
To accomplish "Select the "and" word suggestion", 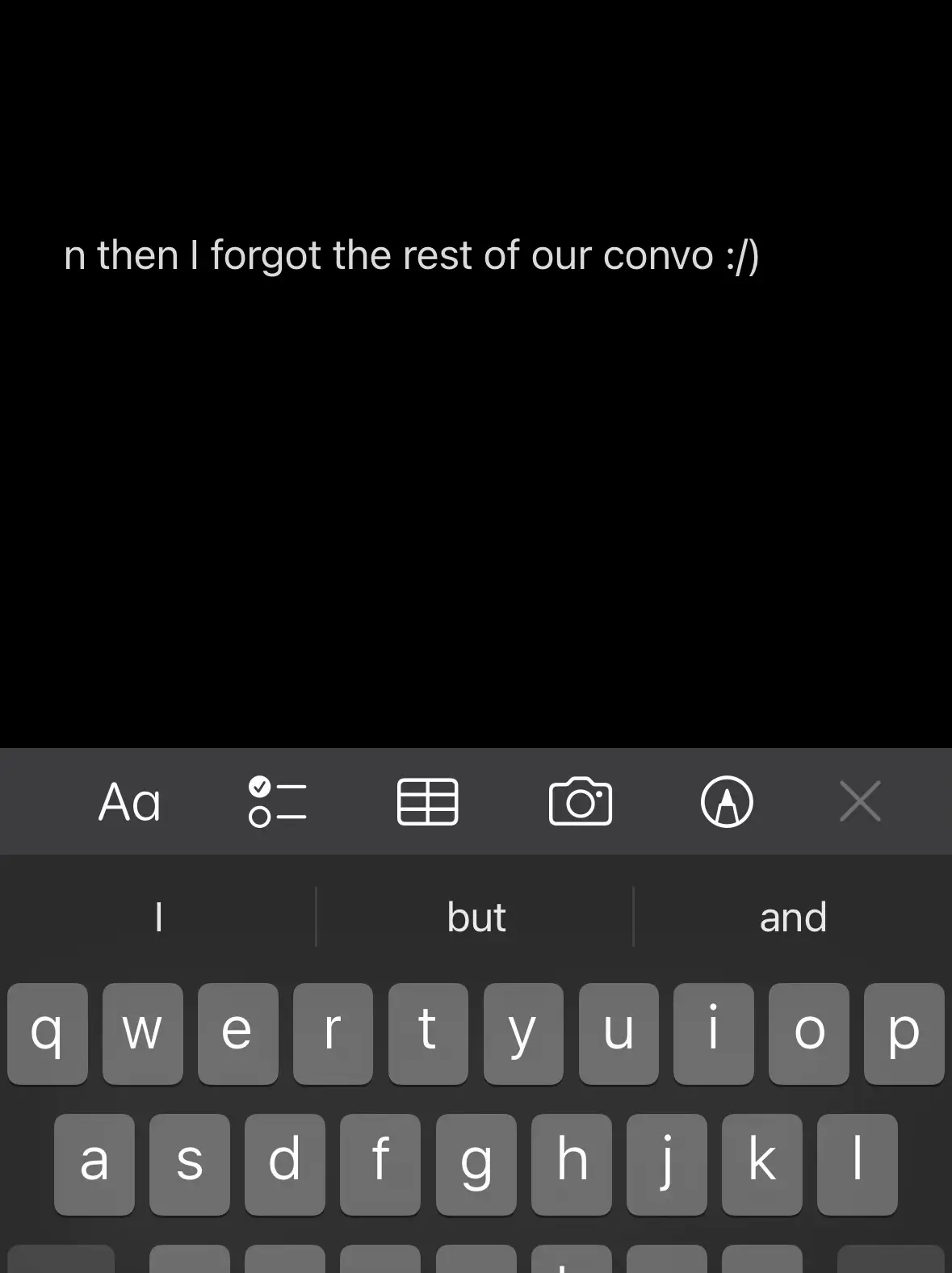I will [793, 918].
